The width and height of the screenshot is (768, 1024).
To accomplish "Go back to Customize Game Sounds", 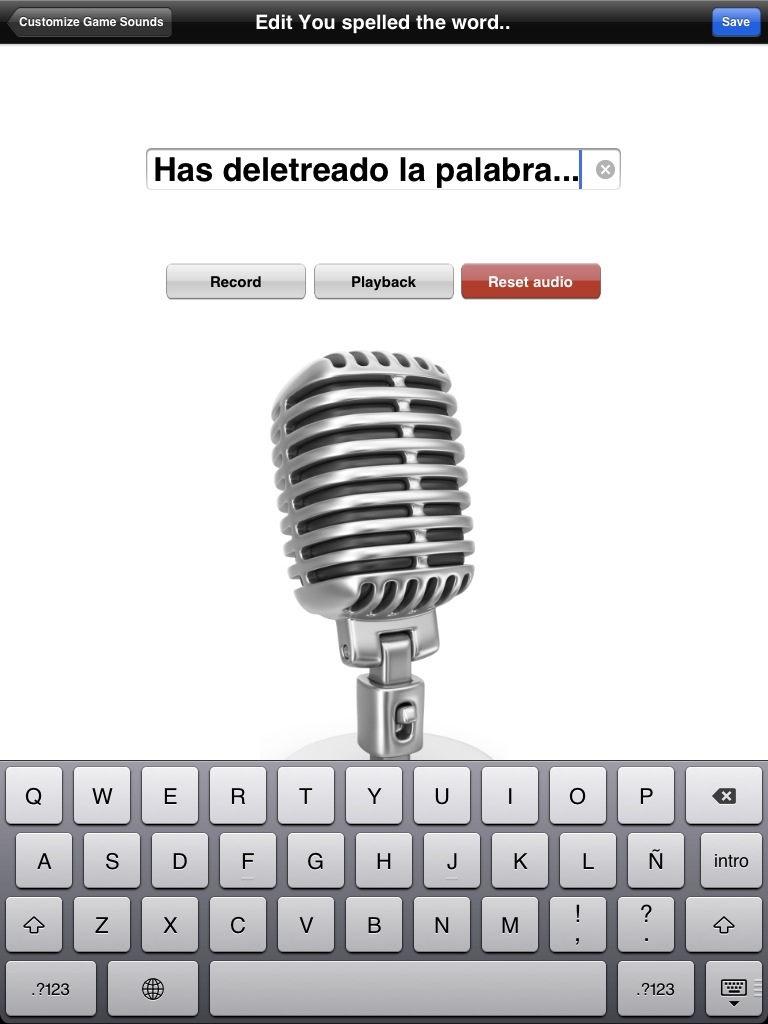I will point(90,22).
